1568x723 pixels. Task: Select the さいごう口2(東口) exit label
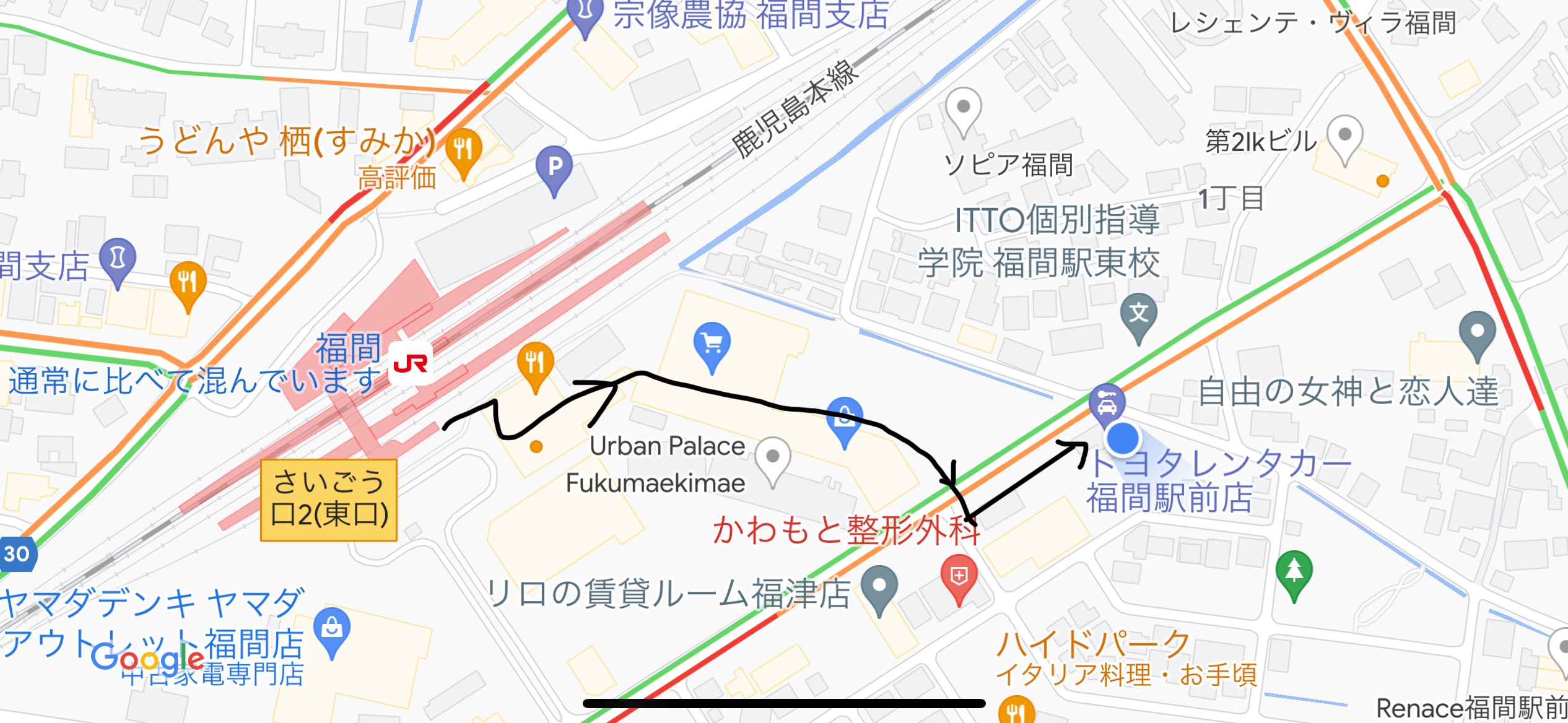click(x=329, y=500)
